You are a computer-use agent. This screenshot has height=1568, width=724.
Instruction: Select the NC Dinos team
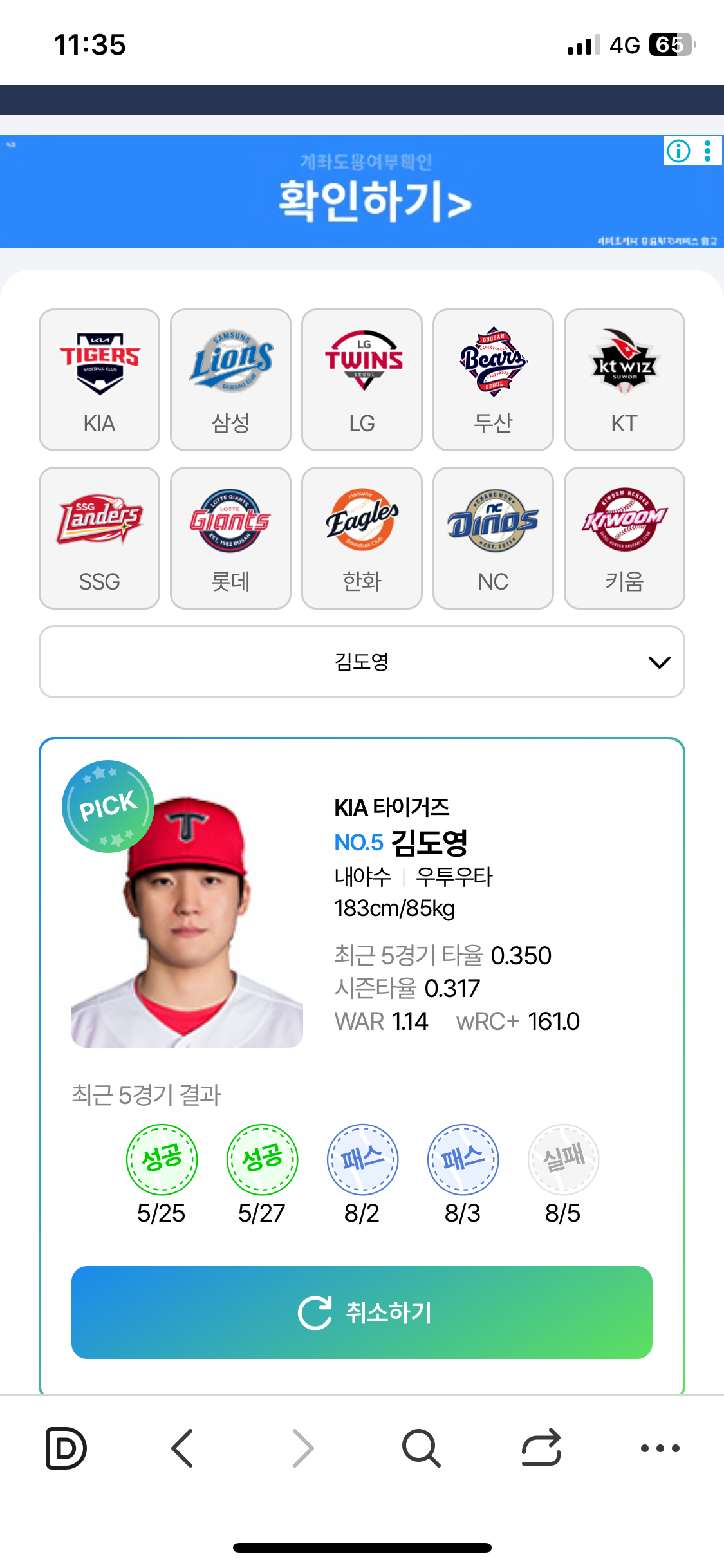493,538
